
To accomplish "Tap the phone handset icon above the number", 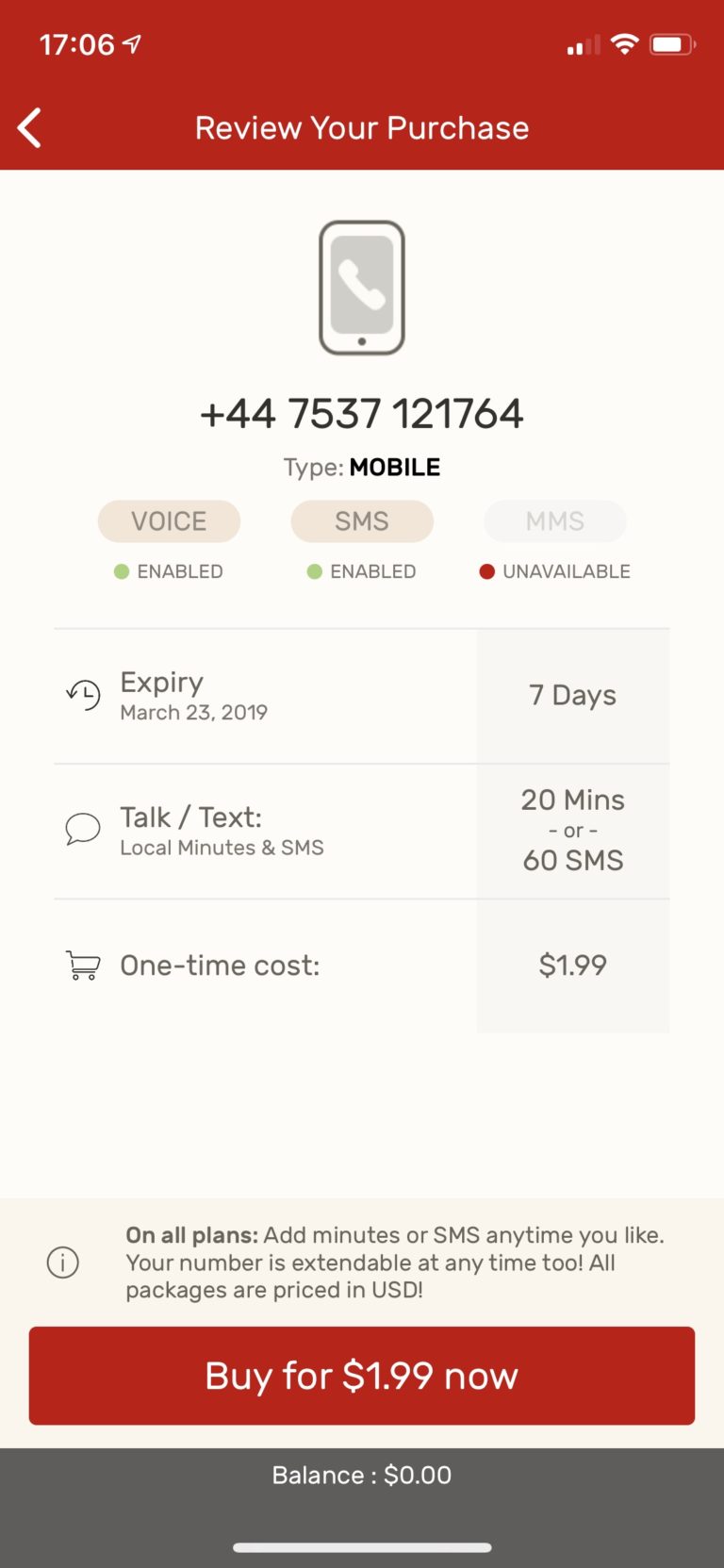I will [362, 286].
